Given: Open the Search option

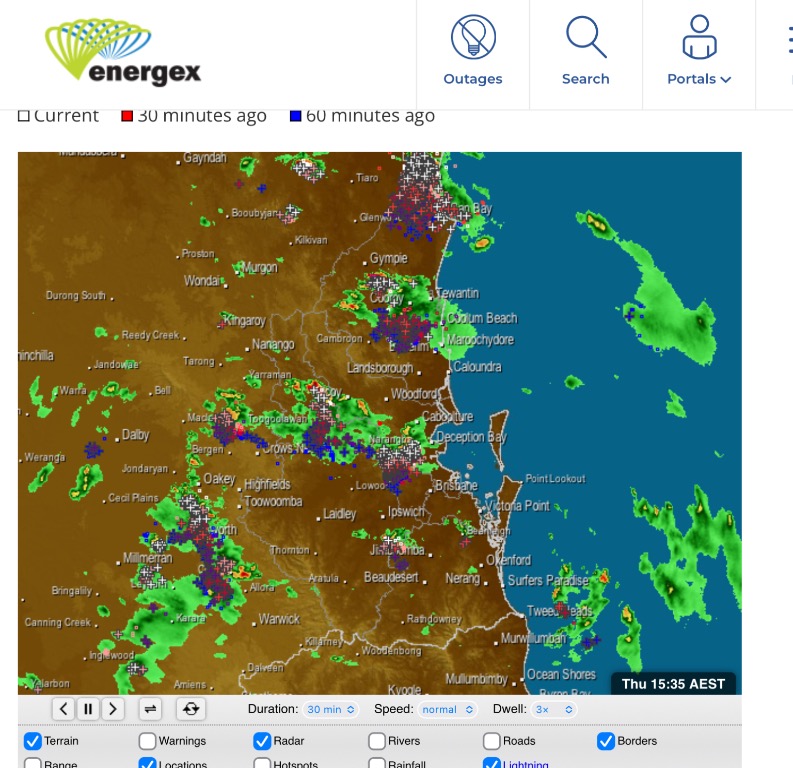Looking at the screenshot, I should pyautogui.click(x=585, y=52).
